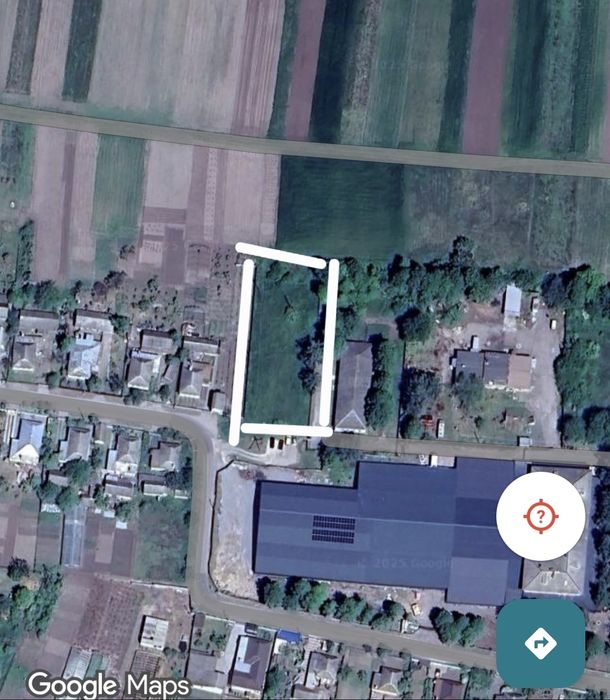Tap the my-location target button

point(540,516)
